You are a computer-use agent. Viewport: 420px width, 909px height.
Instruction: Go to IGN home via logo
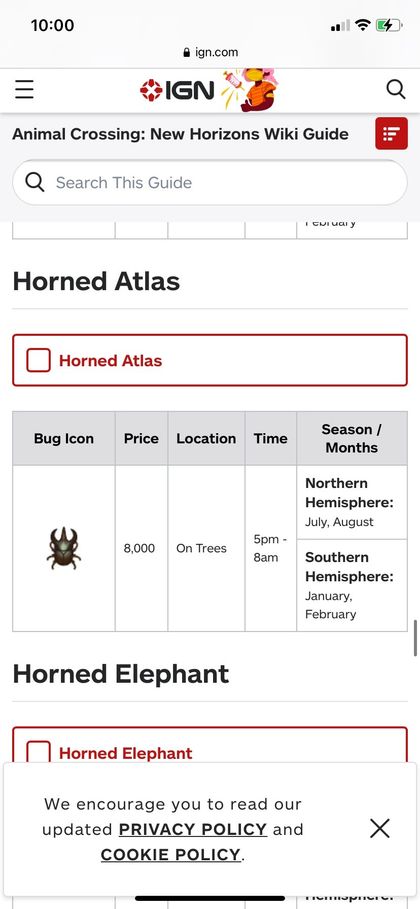tap(178, 90)
